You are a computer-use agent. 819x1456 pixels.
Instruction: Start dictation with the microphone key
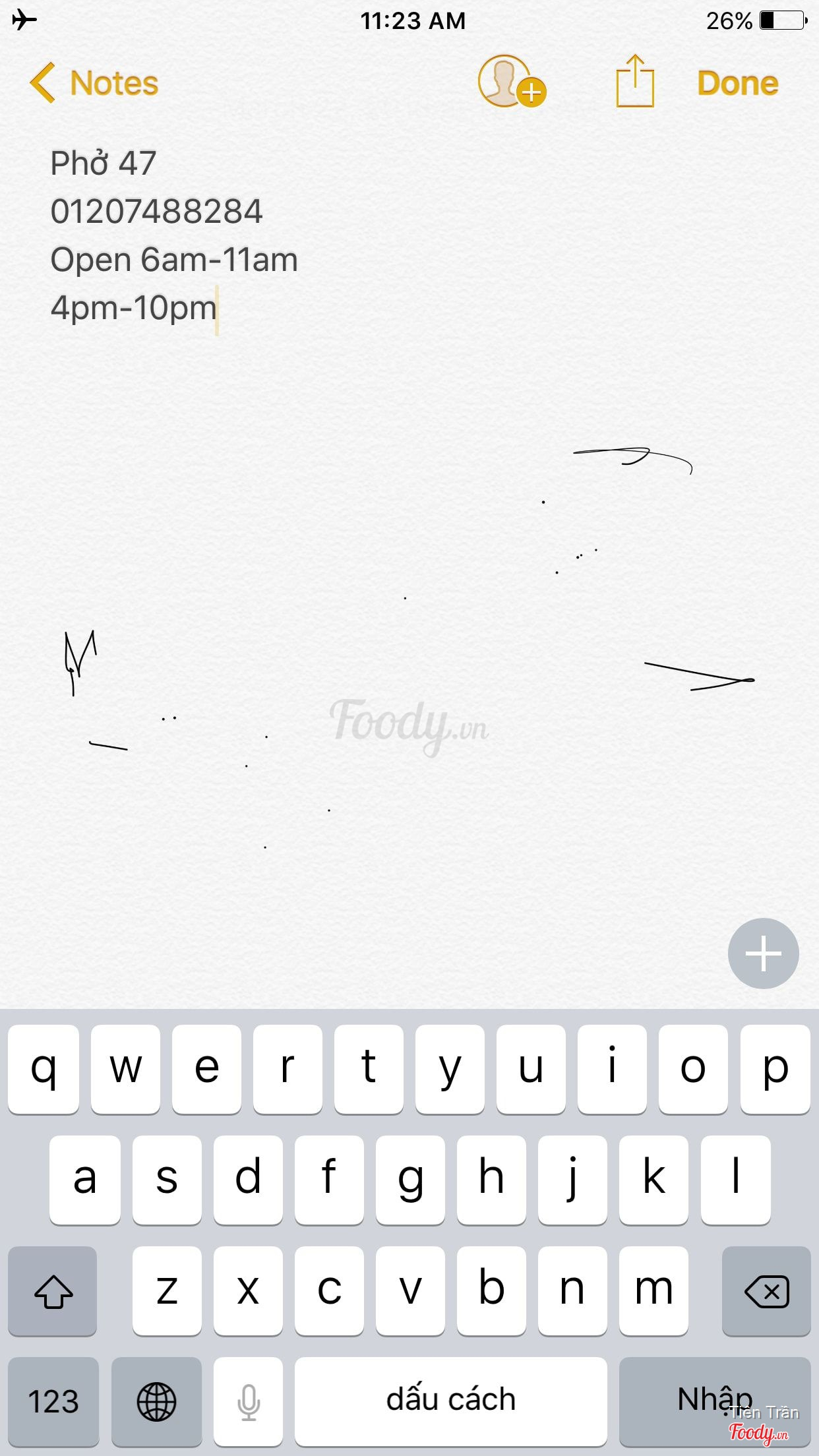pos(249,1401)
